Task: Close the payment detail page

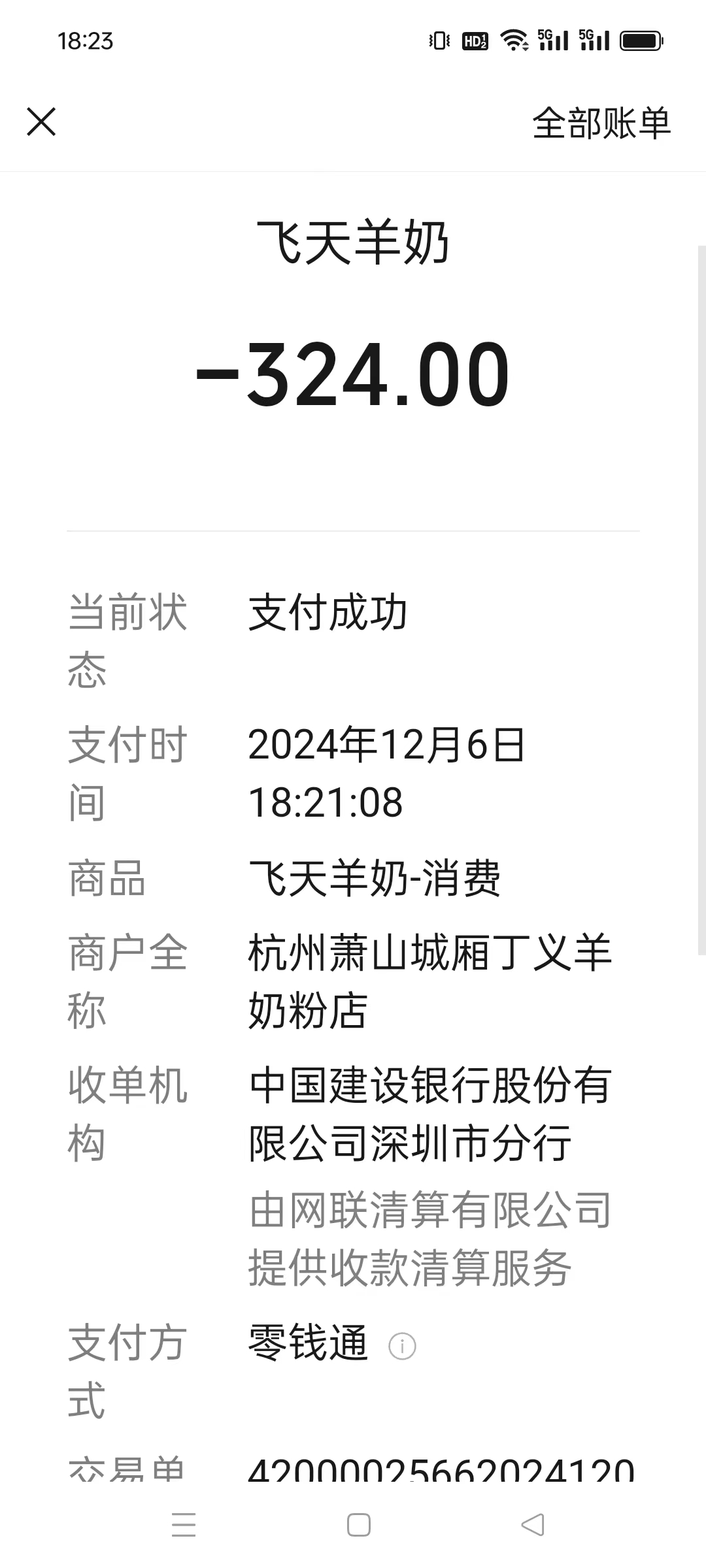Action: 41,122
